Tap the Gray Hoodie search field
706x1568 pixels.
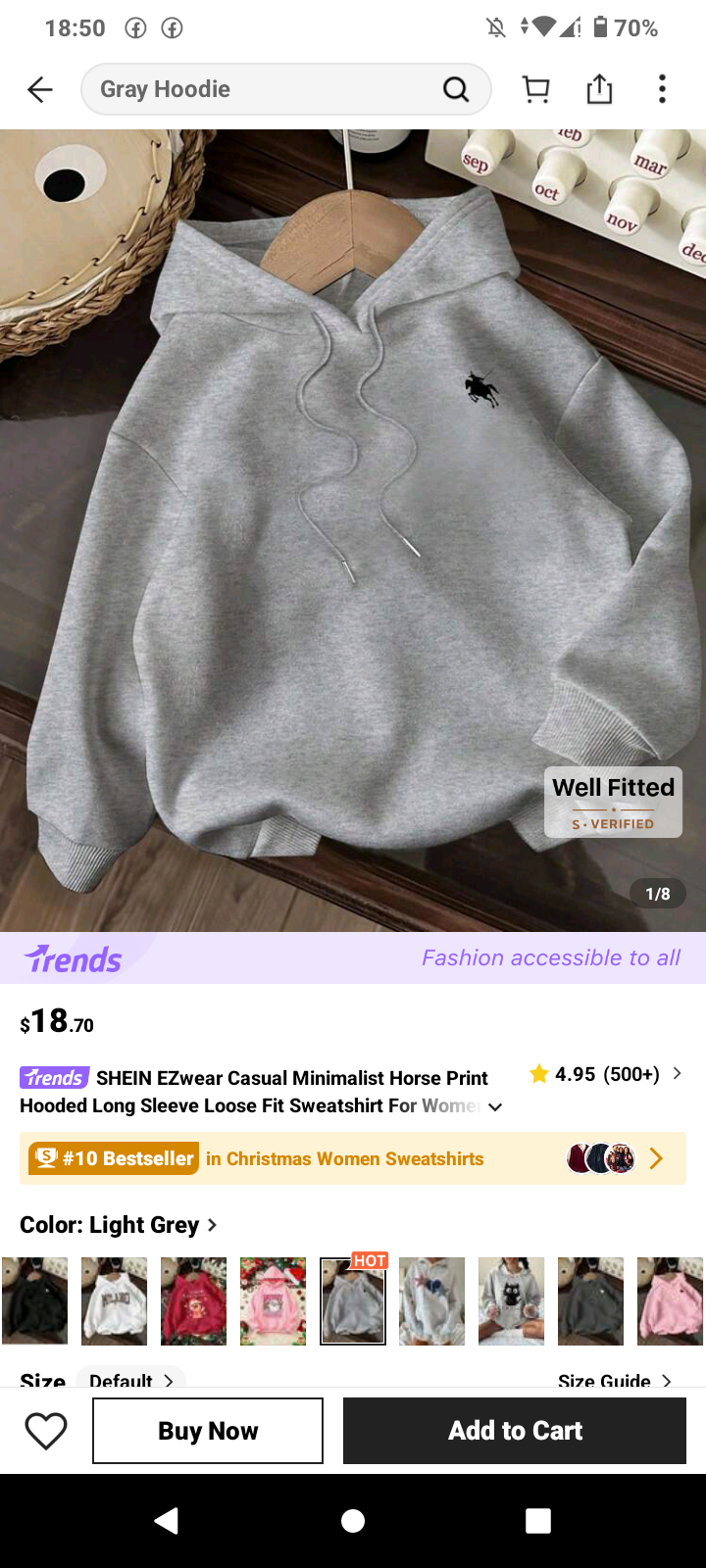coord(265,89)
